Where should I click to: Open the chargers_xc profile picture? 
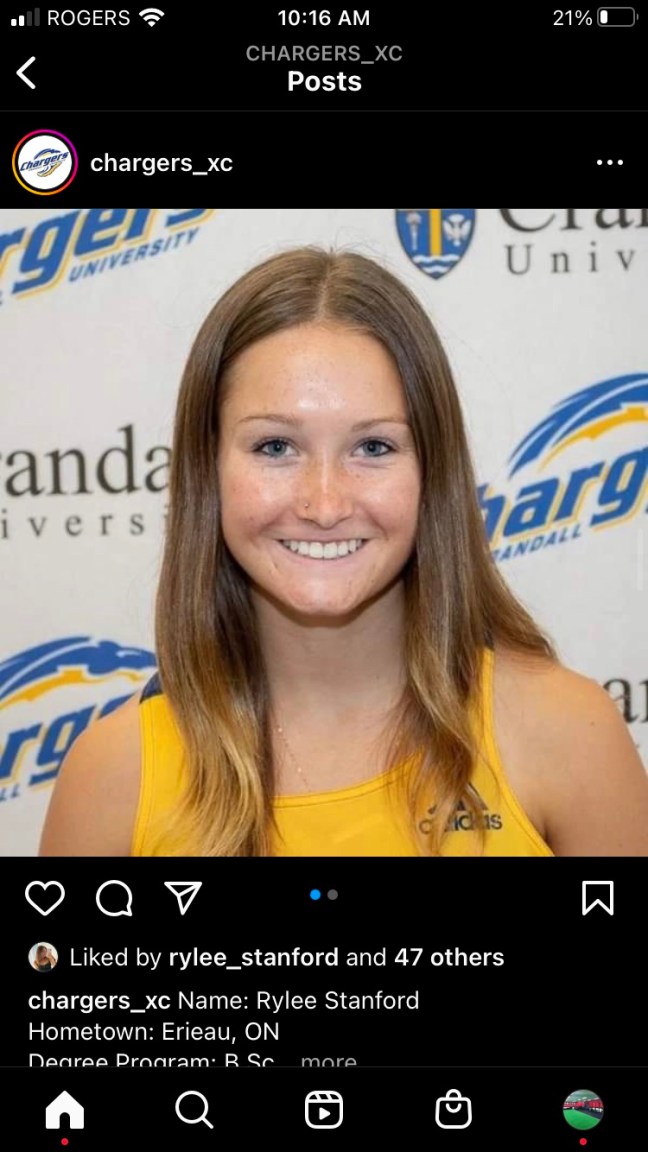44,163
